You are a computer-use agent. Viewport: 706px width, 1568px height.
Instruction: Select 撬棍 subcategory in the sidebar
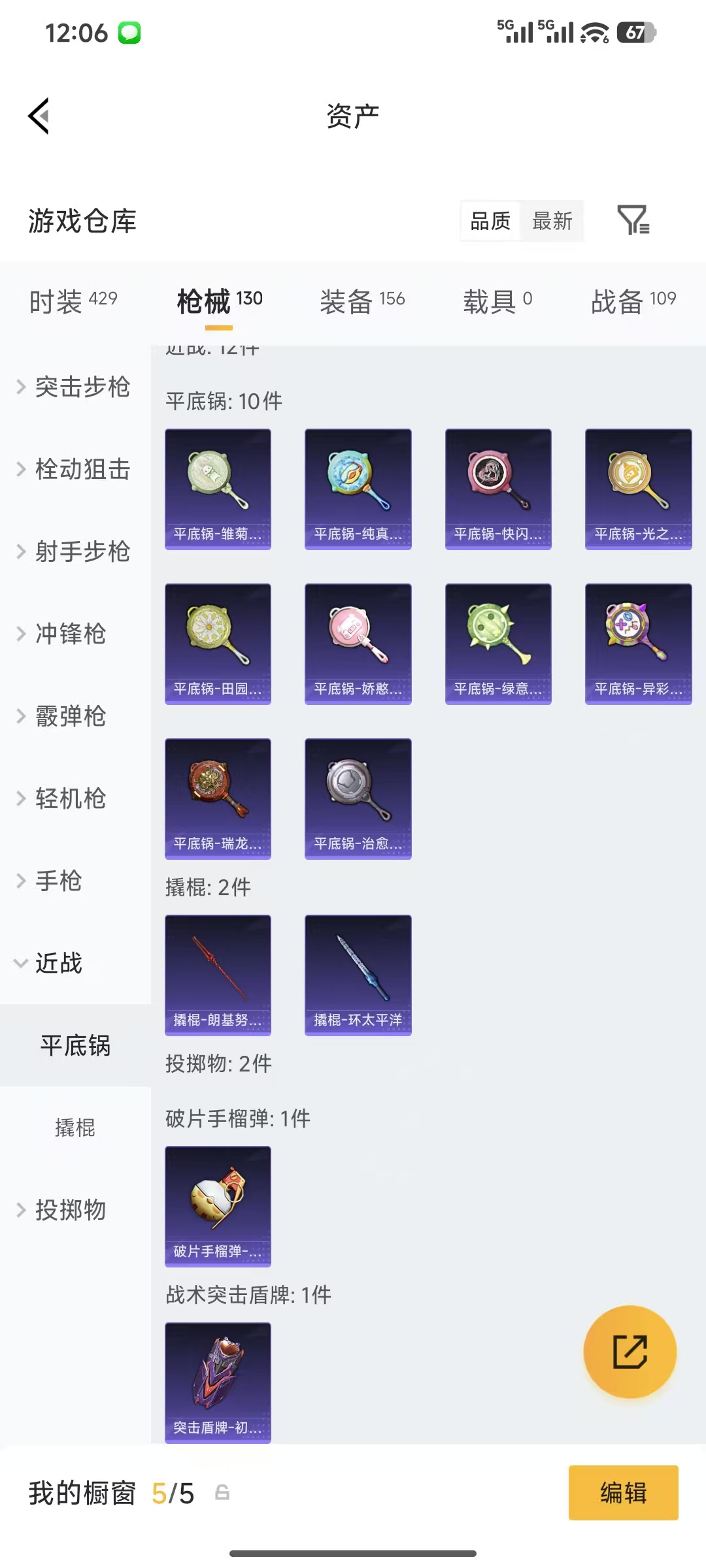coord(74,1128)
